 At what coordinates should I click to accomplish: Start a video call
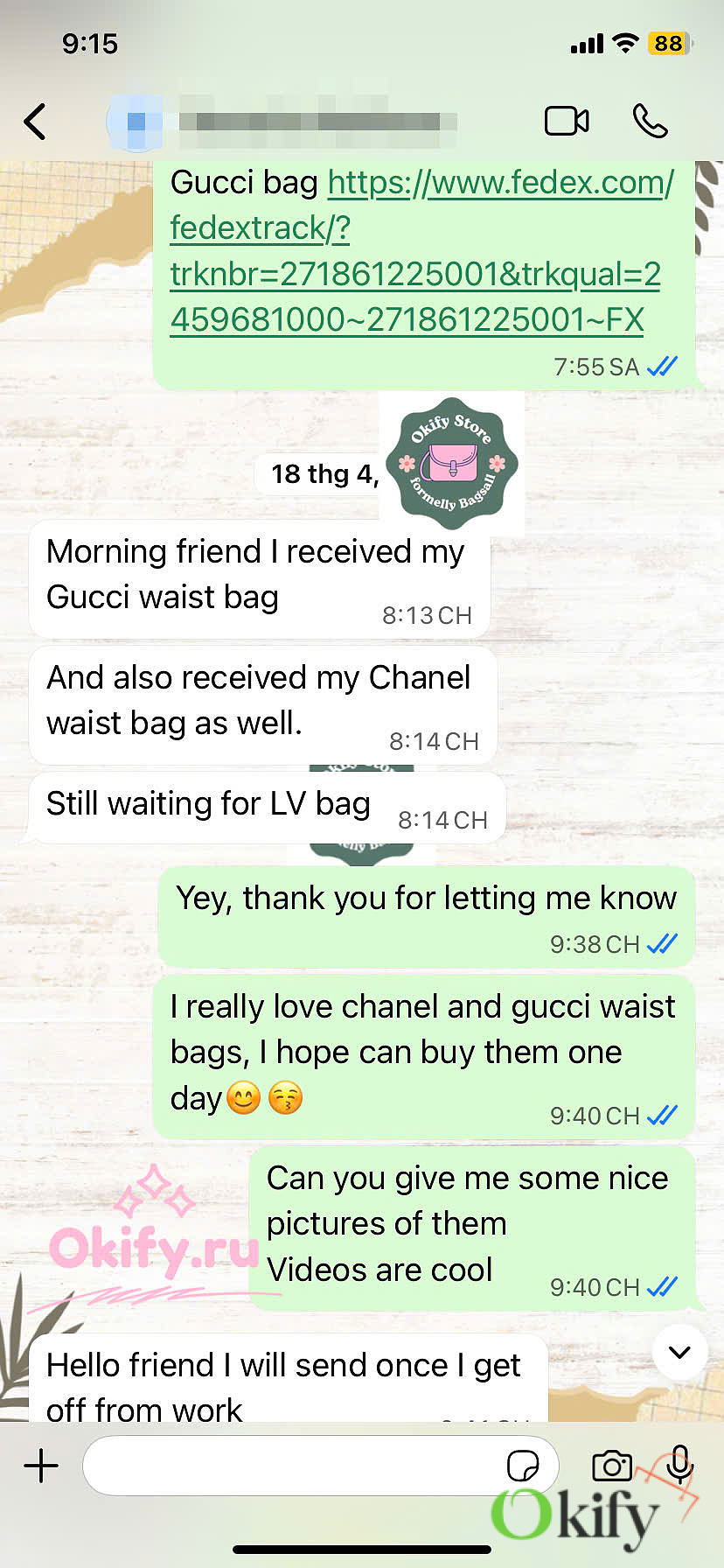click(x=567, y=121)
